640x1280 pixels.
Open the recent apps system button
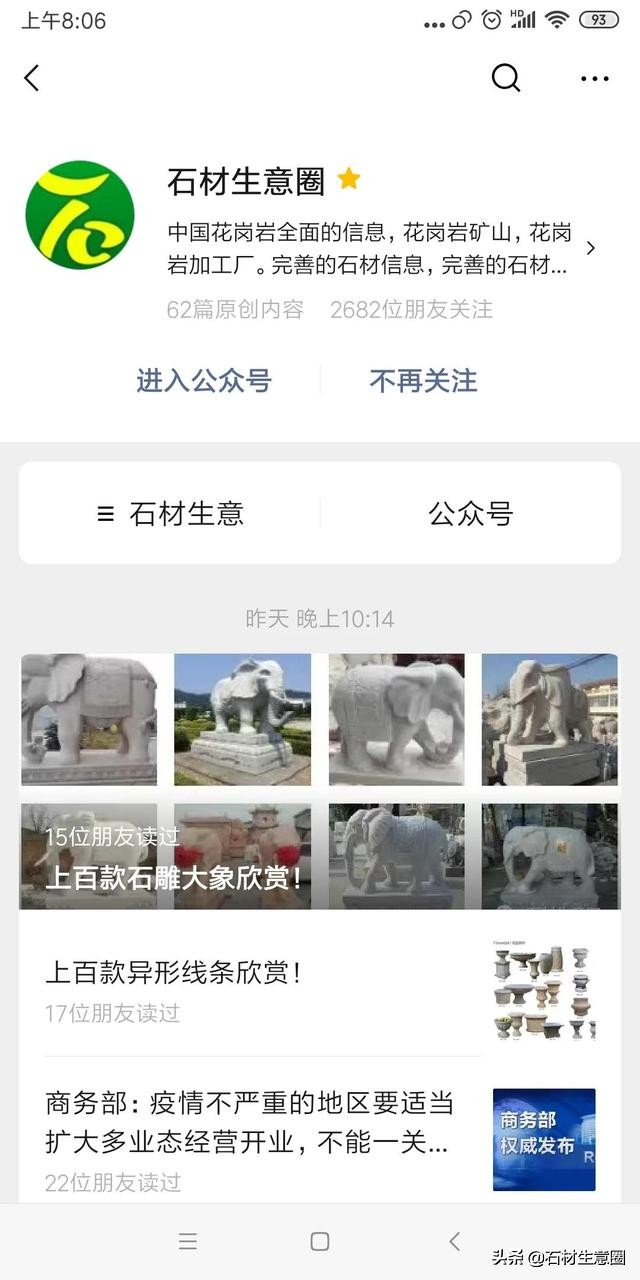click(x=188, y=1241)
